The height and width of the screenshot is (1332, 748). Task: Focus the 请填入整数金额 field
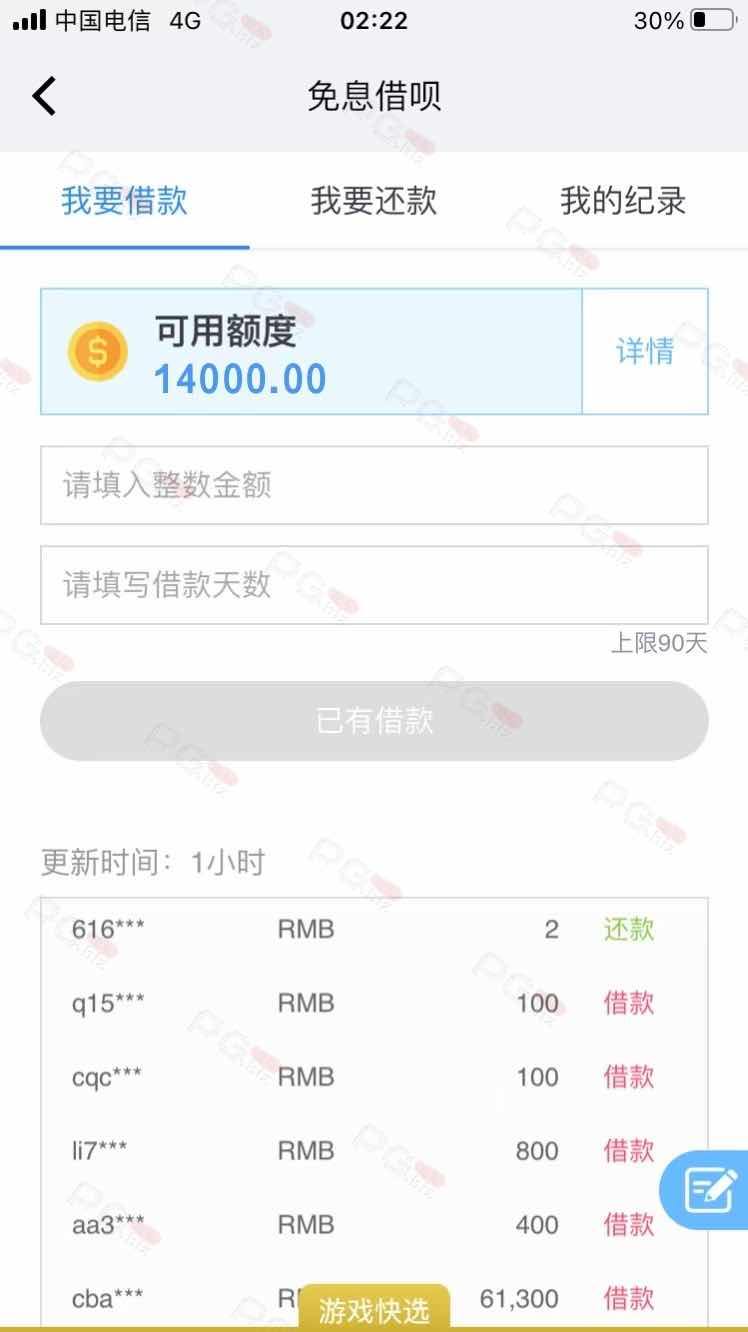click(x=374, y=485)
